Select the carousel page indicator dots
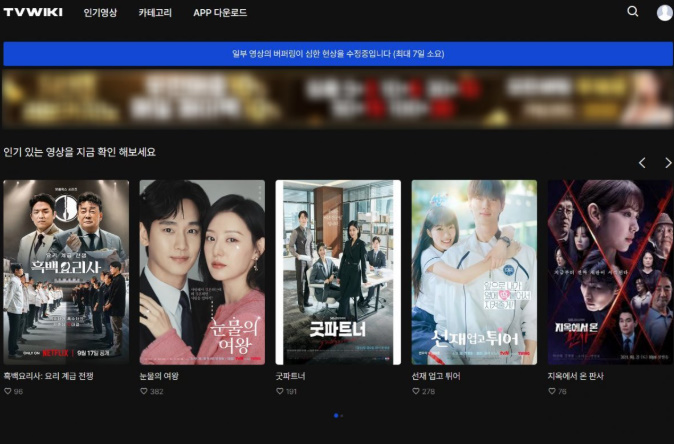 click(337, 415)
